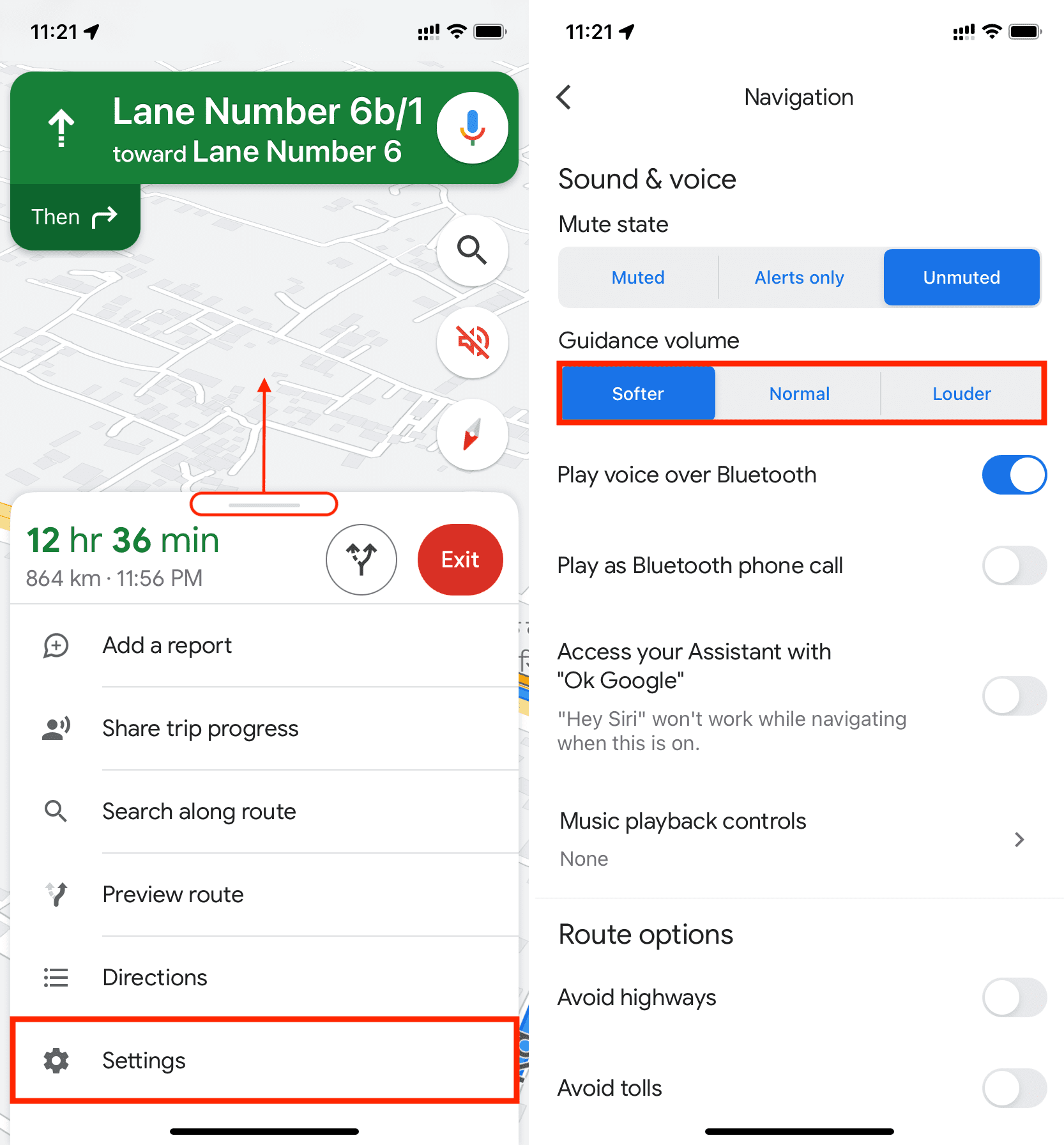This screenshot has height=1145, width=1064.
Task: Open Preview route
Action: [x=172, y=895]
